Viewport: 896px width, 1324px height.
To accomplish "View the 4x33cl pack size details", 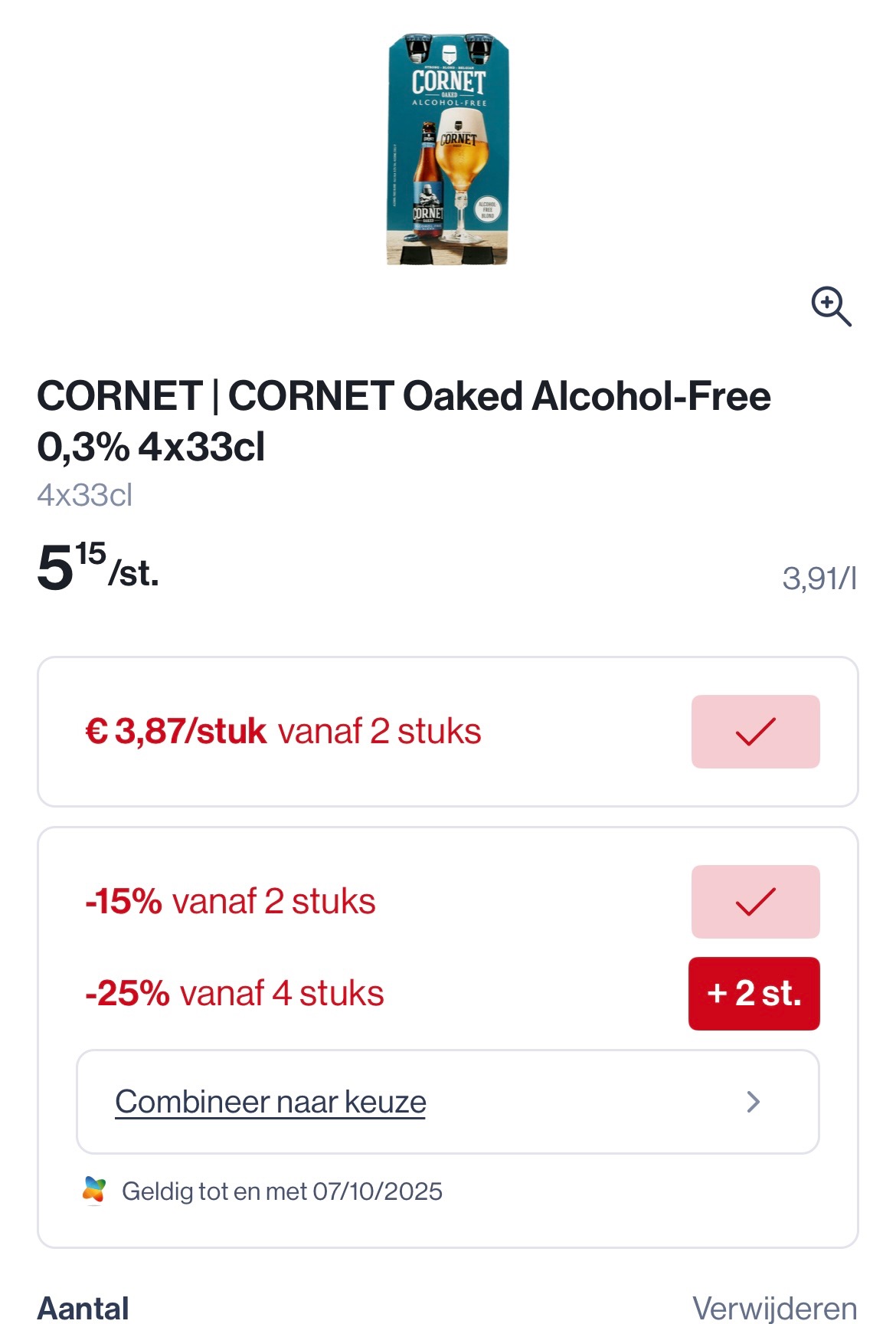I will click(84, 496).
